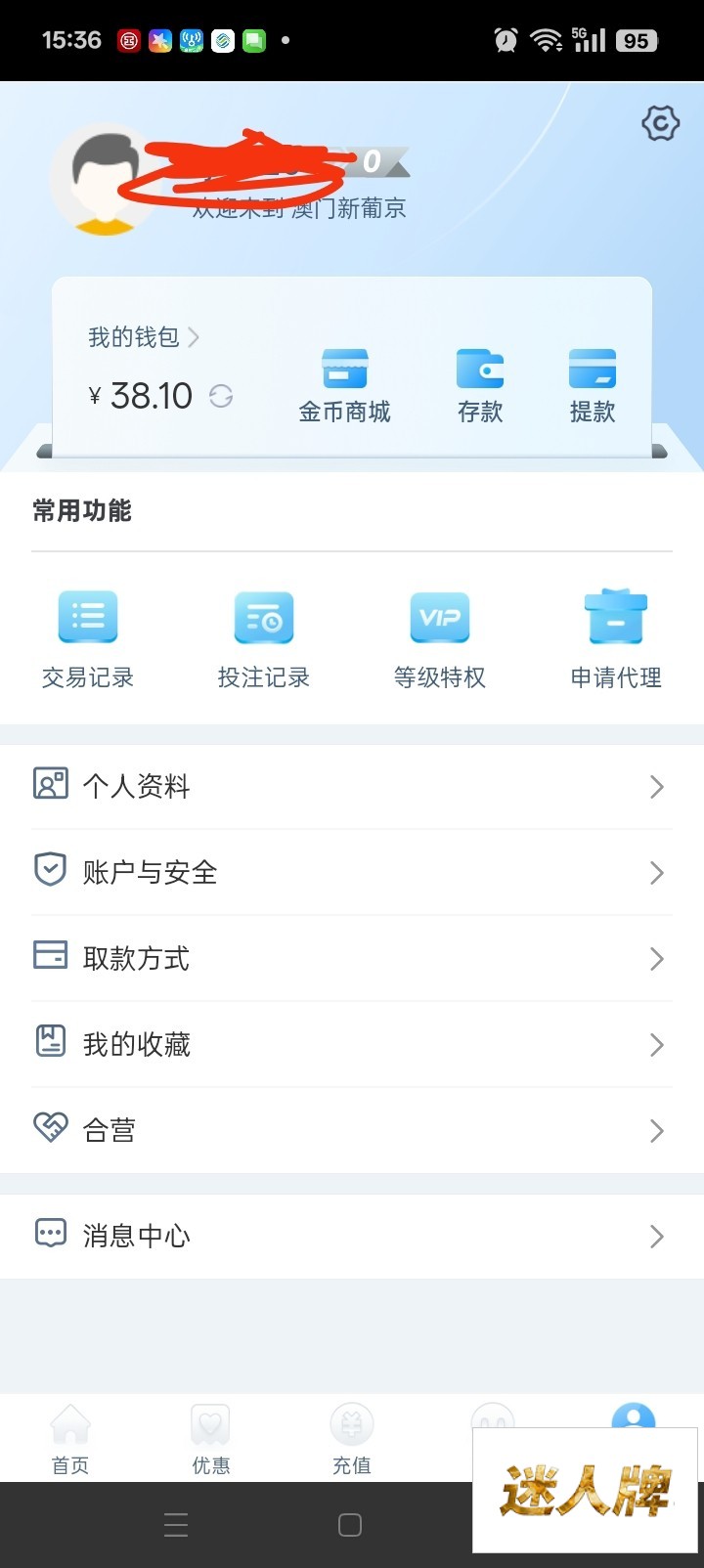Tap the profile avatar picture
Image resolution: width=704 pixels, height=1568 pixels.
click(x=103, y=181)
